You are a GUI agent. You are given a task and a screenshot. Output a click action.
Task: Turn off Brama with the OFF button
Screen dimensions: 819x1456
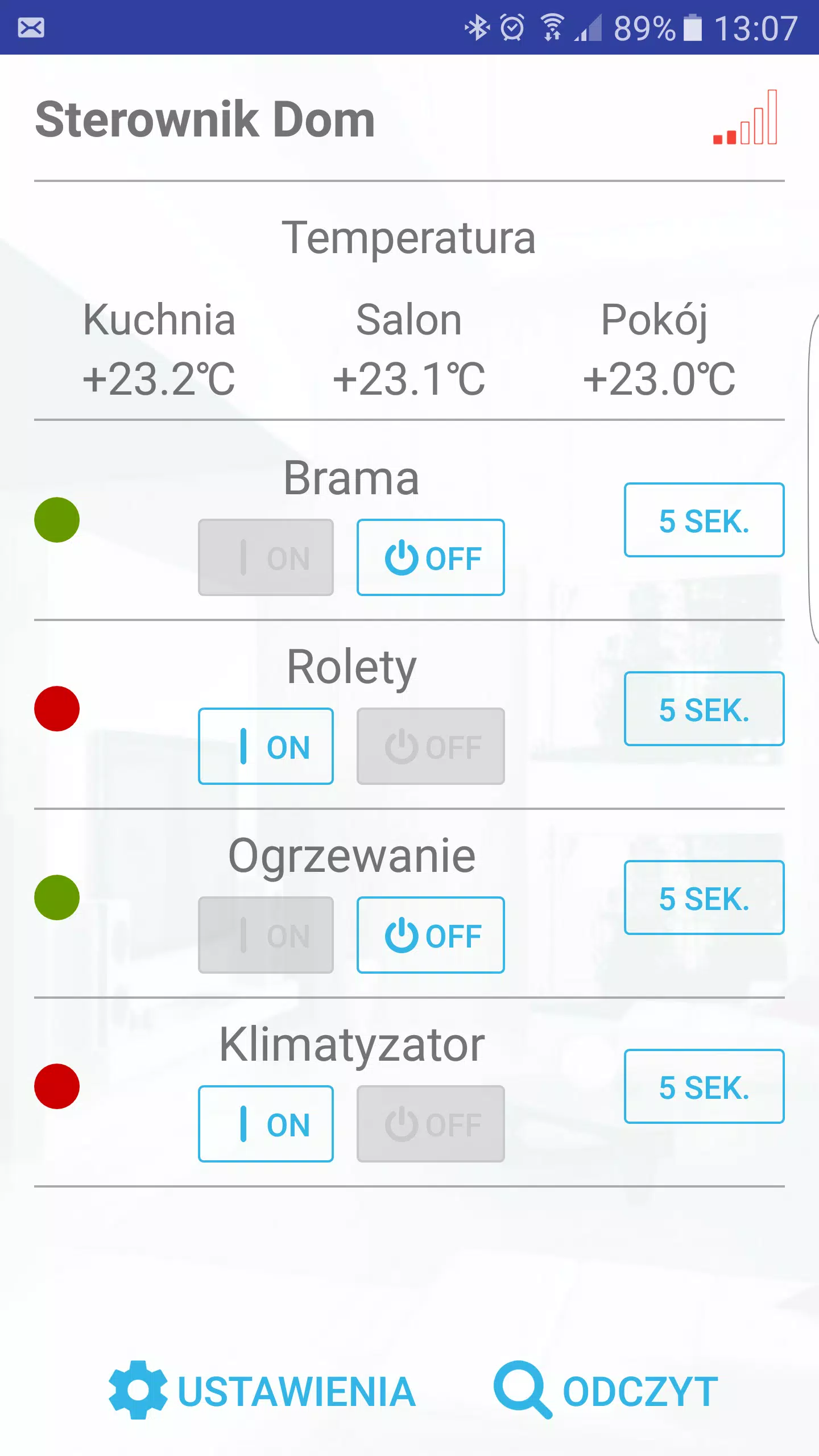[x=431, y=557]
